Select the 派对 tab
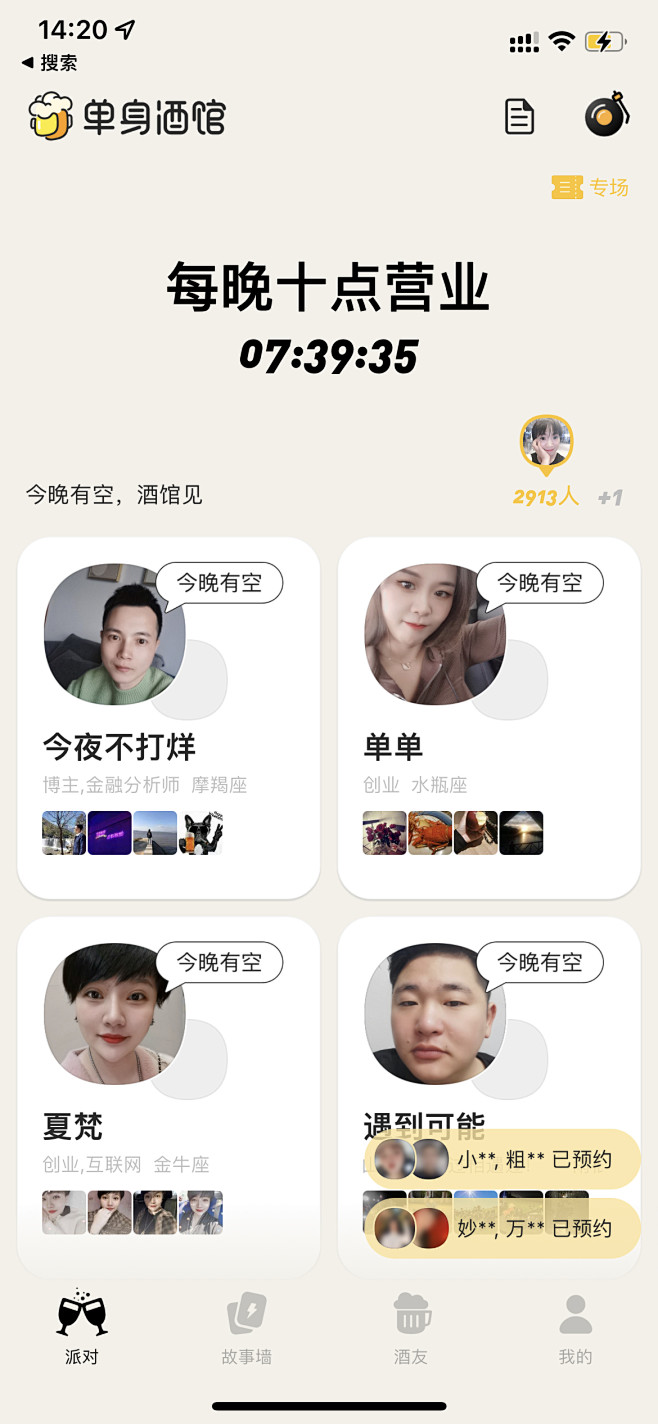 pyautogui.click(x=82, y=1330)
